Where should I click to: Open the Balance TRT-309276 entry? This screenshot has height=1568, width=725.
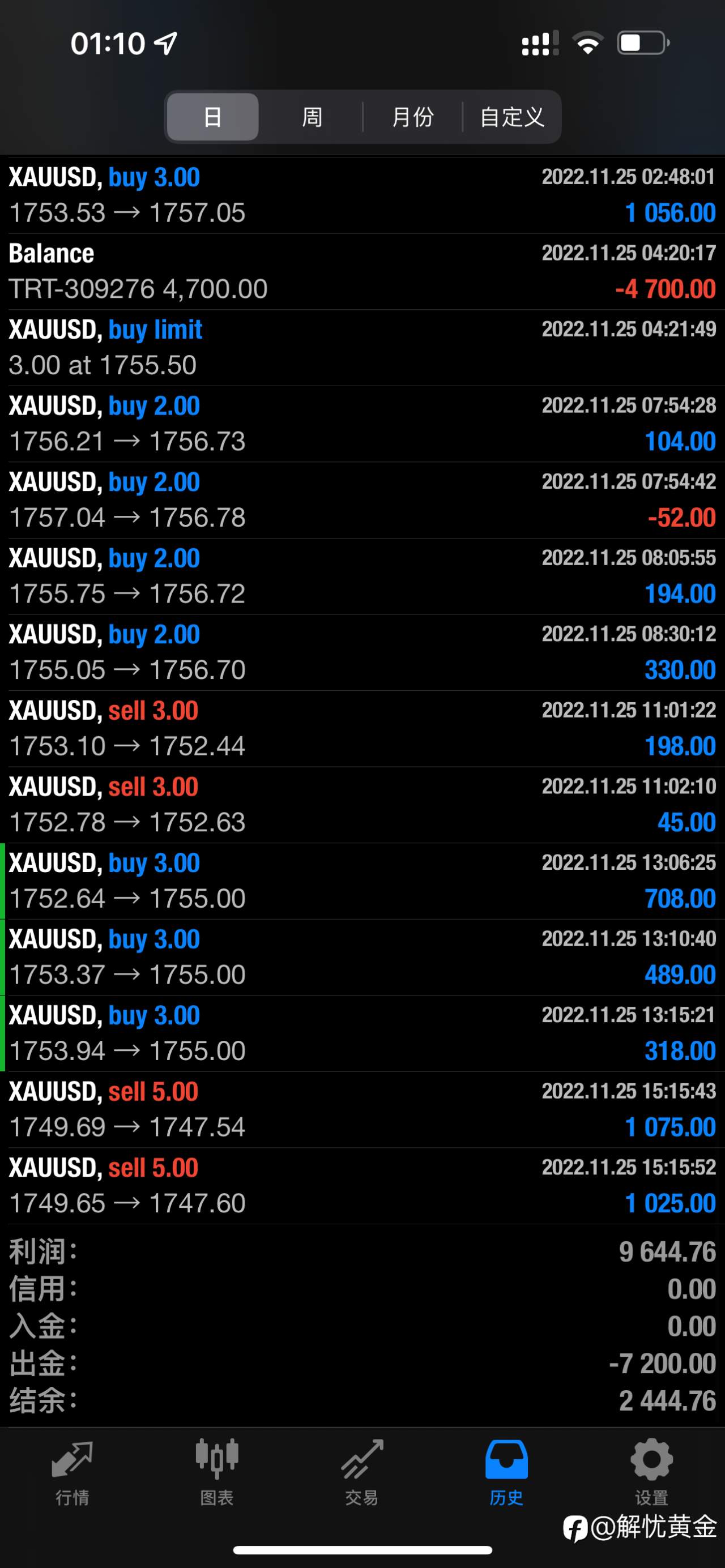click(x=362, y=271)
